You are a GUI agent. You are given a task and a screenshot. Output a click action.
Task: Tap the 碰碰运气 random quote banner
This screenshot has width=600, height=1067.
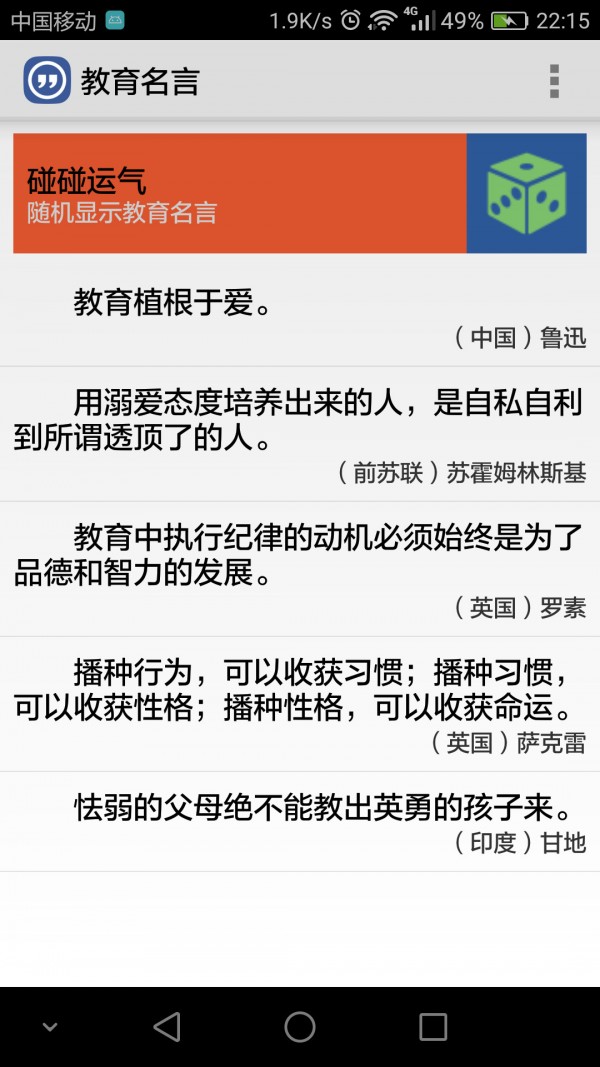click(x=299, y=193)
